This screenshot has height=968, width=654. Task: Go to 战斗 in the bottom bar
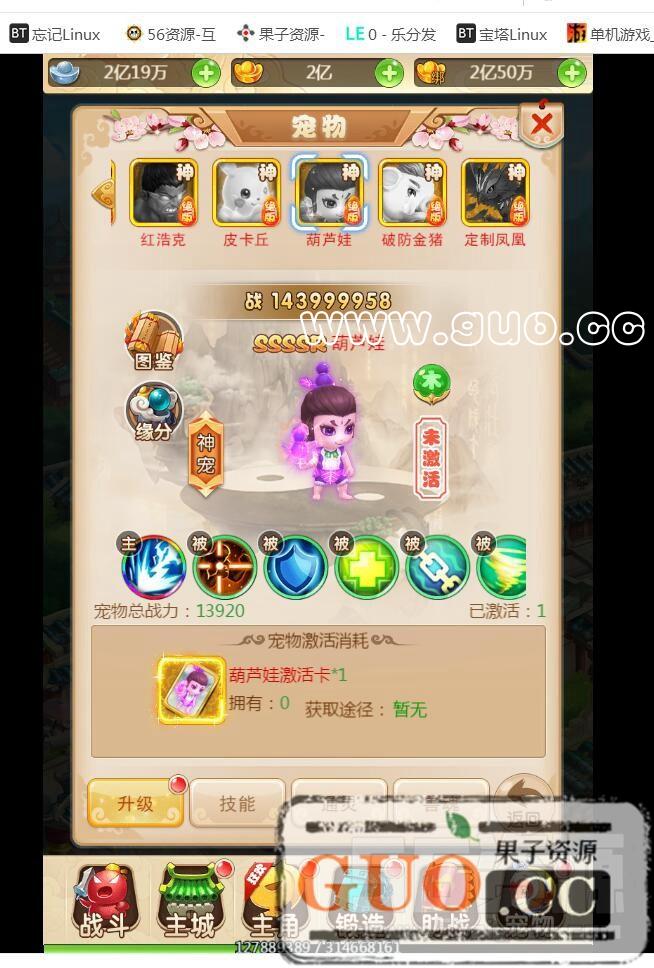click(104, 901)
